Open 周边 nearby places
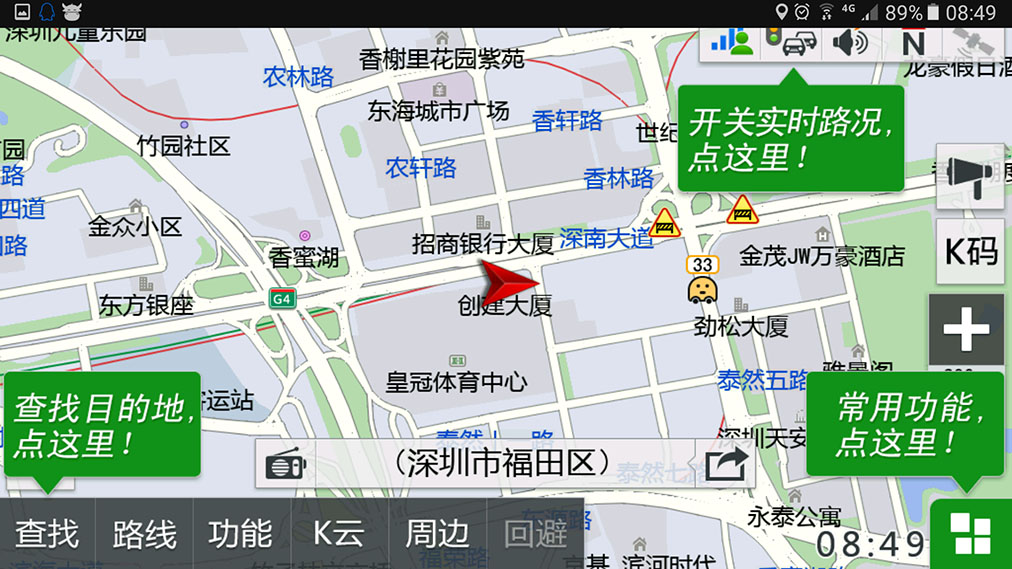Viewport: 1012px width, 569px height. click(x=436, y=534)
